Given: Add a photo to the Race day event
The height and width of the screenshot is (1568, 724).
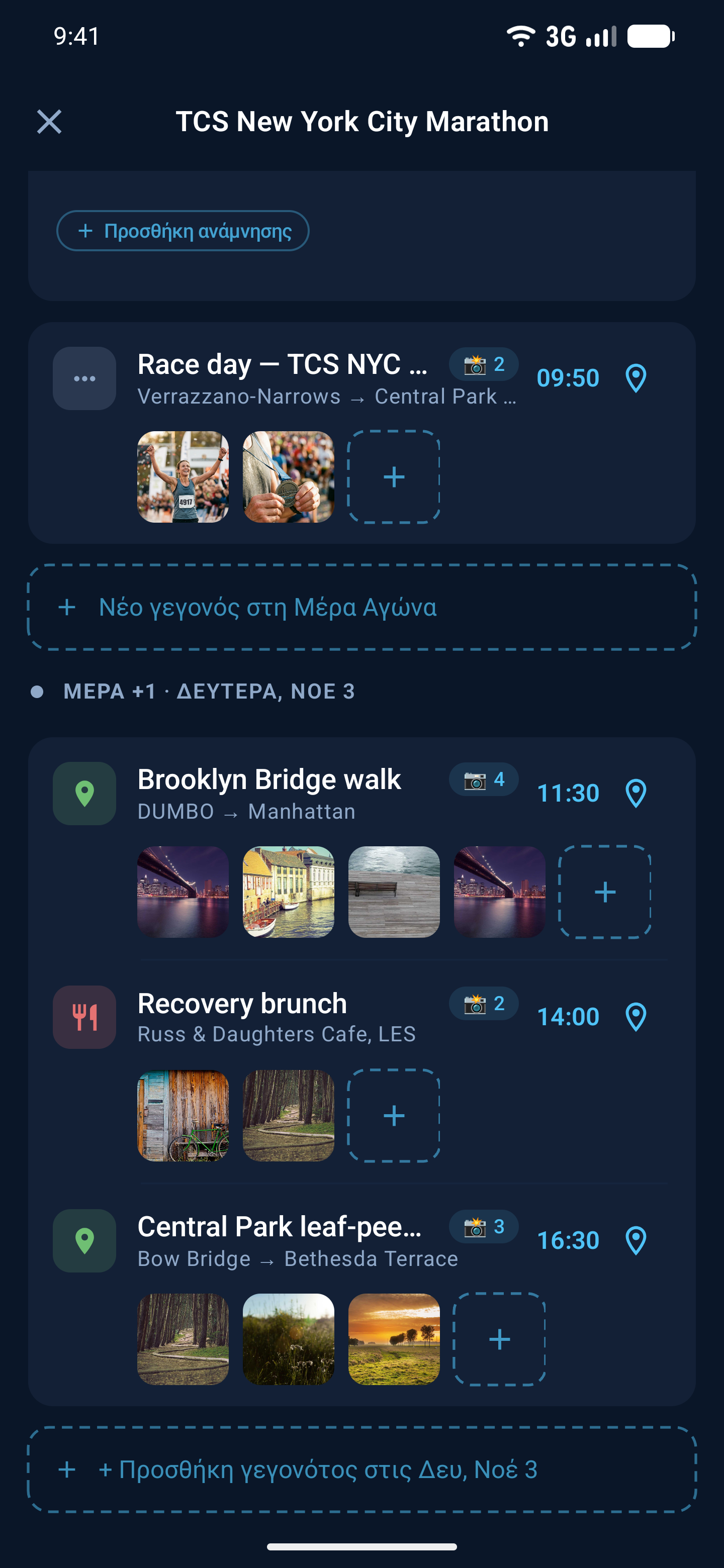Looking at the screenshot, I should 394,476.
